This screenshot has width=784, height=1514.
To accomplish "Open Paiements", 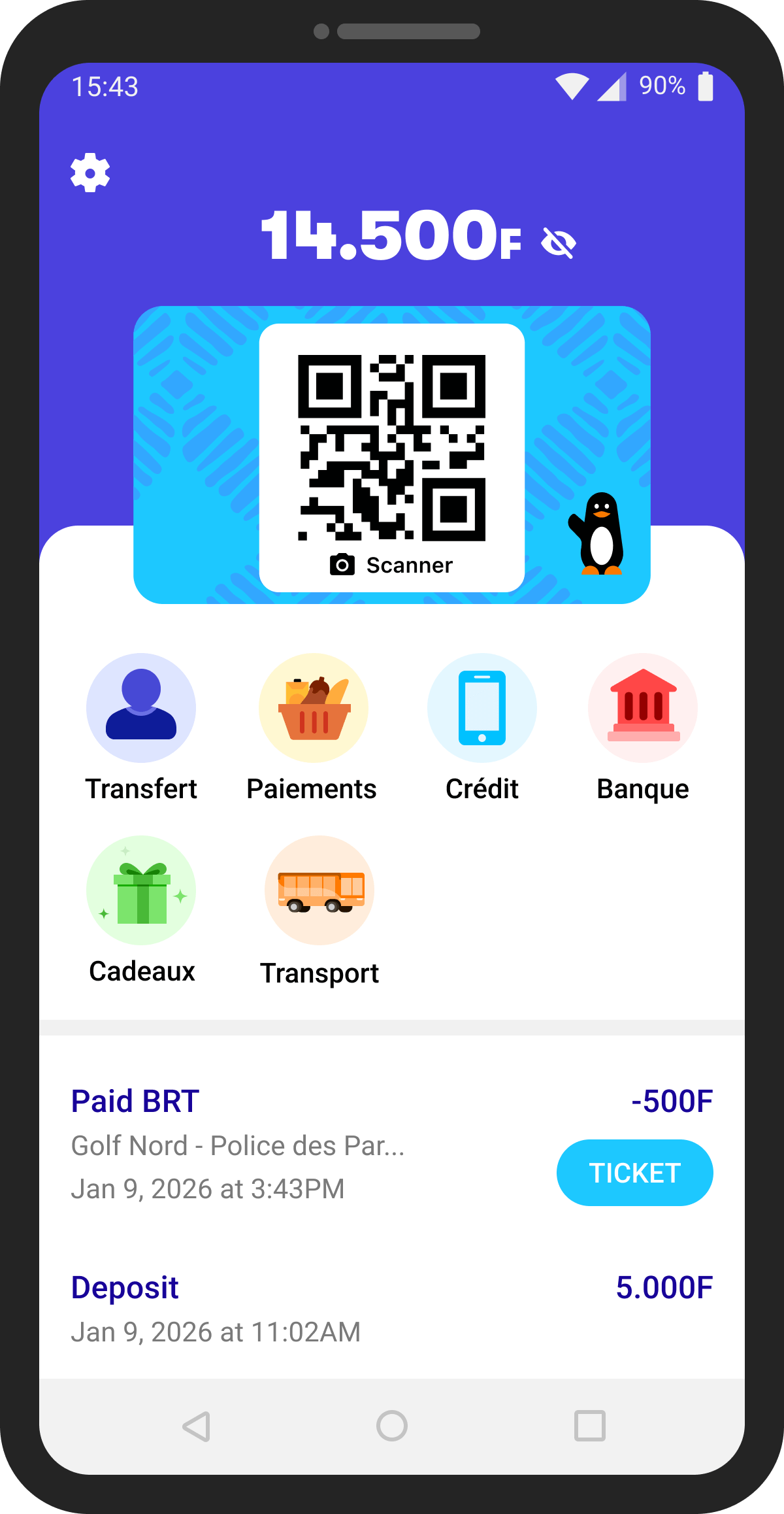I will click(x=314, y=709).
